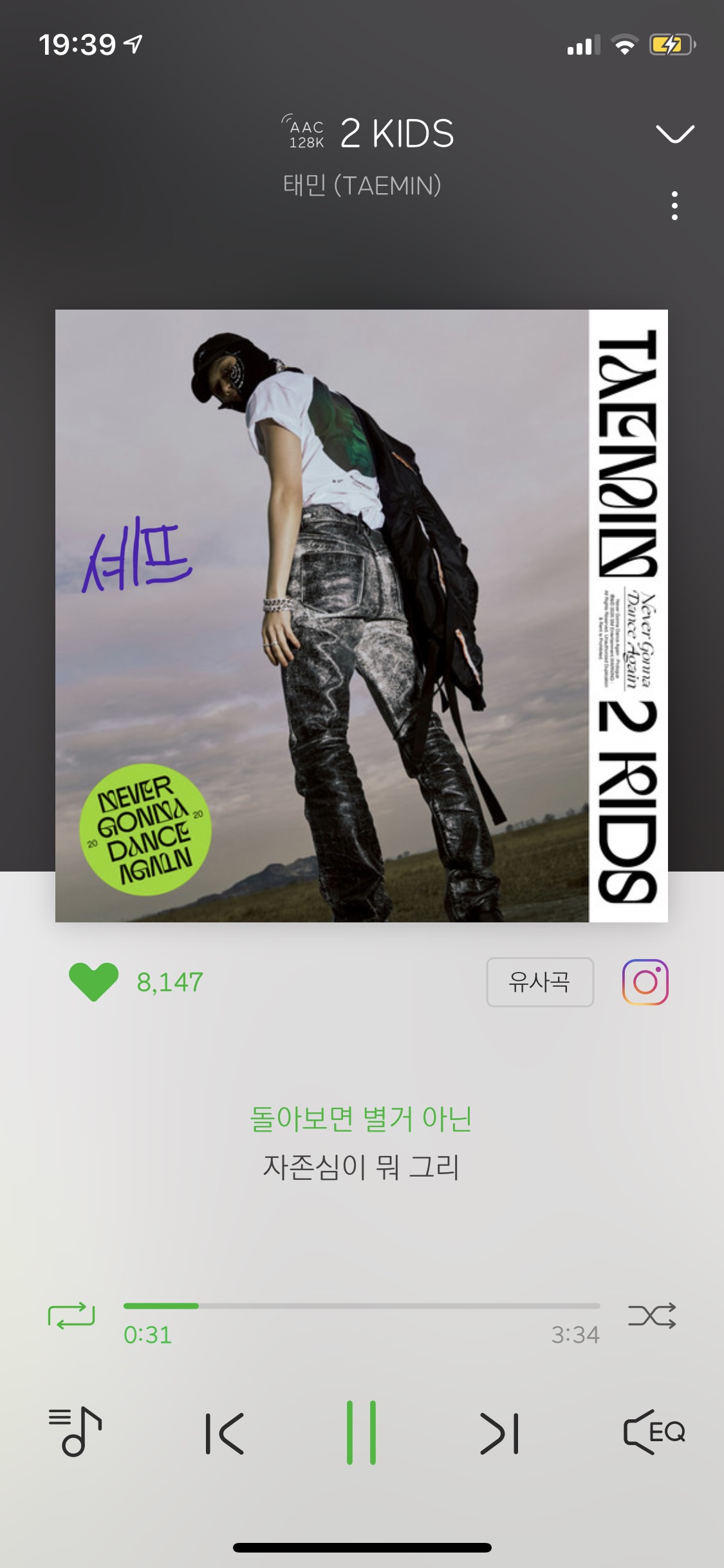Toggle shuffle playback

pyautogui.click(x=652, y=1316)
